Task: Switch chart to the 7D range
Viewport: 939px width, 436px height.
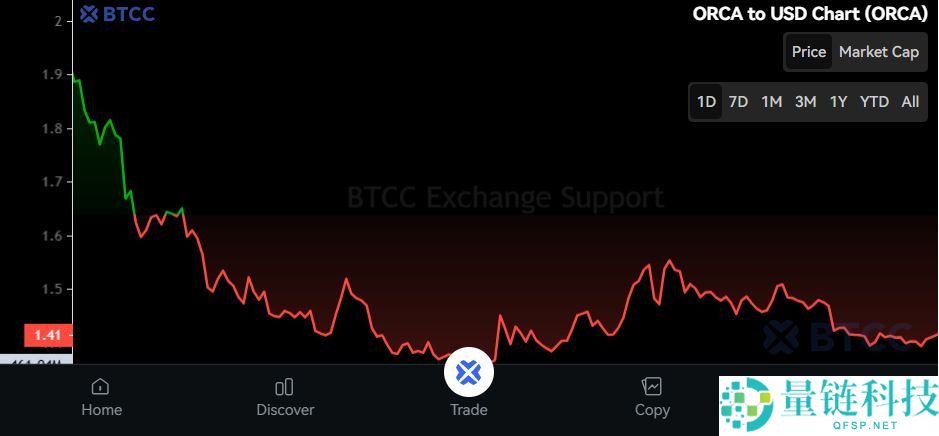Action: coord(738,102)
